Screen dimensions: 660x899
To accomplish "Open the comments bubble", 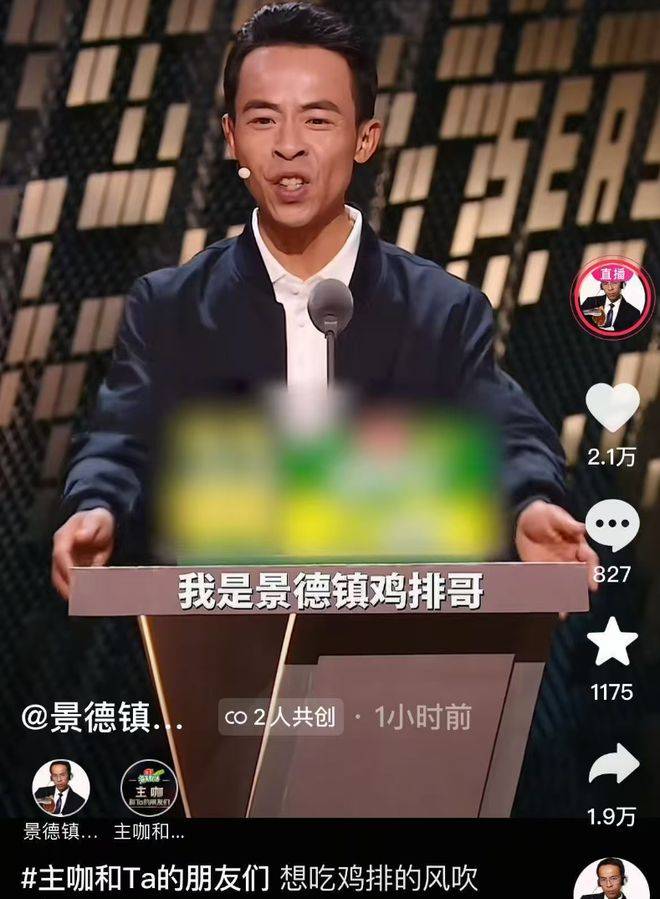I will point(612,524).
